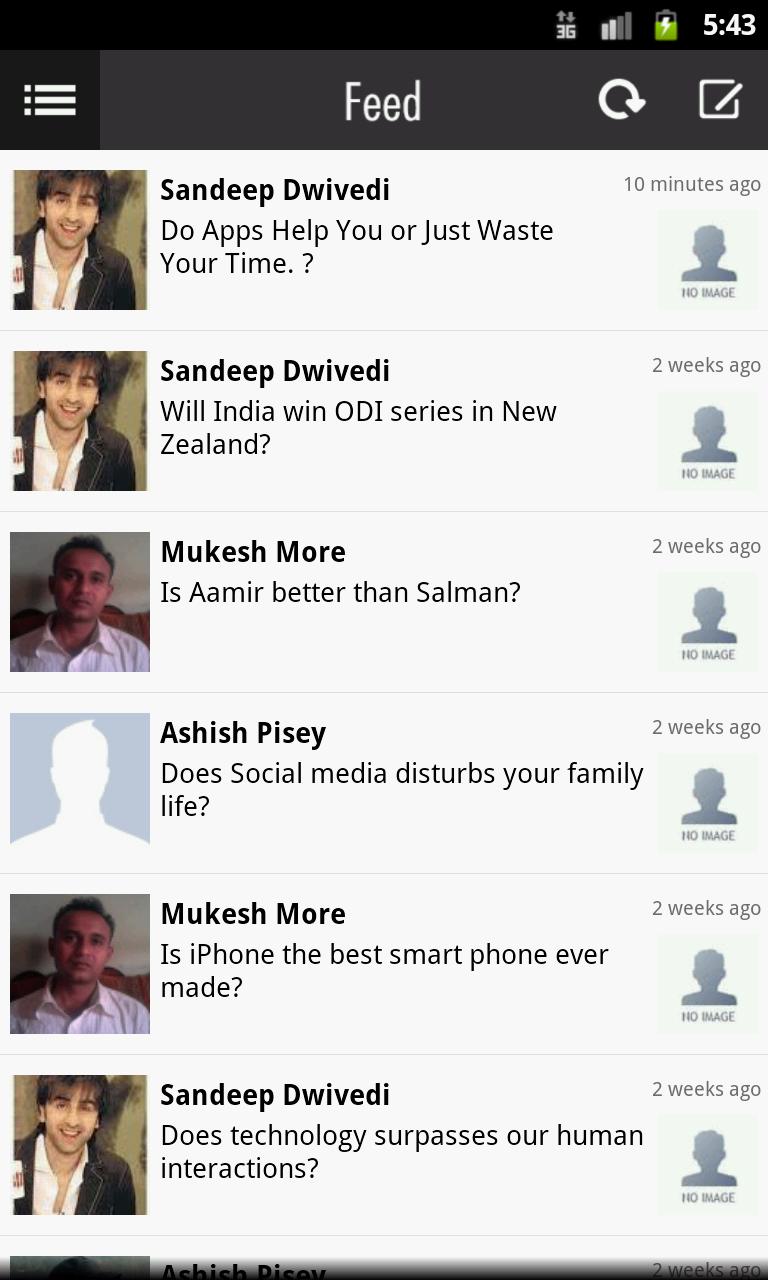Compose a new post
The image size is (768, 1280).
click(x=719, y=100)
